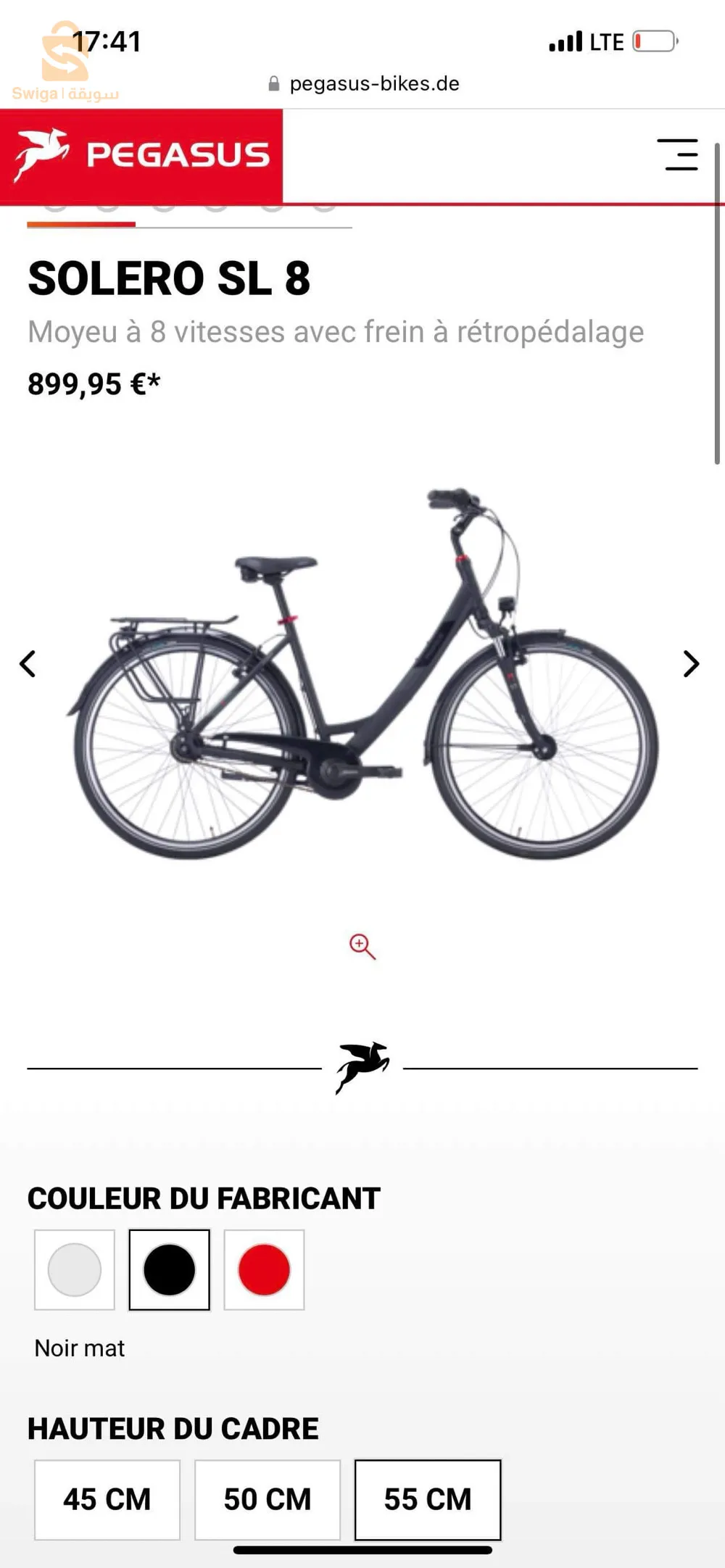Select the black color swatch
This screenshot has height=1568, width=725.
tap(170, 1269)
